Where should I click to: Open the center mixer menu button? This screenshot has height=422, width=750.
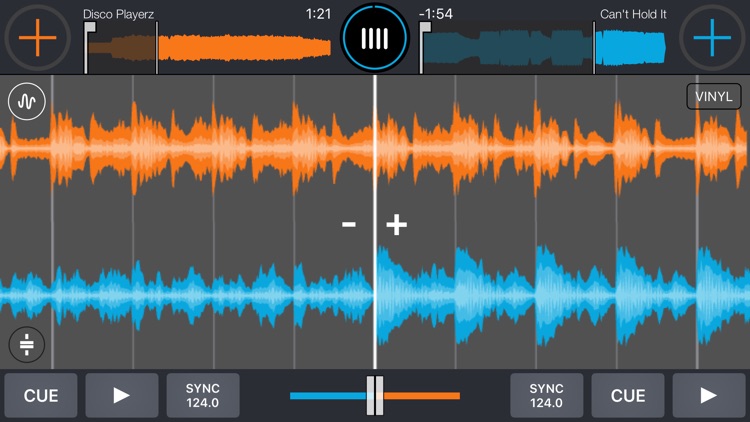[x=375, y=38]
